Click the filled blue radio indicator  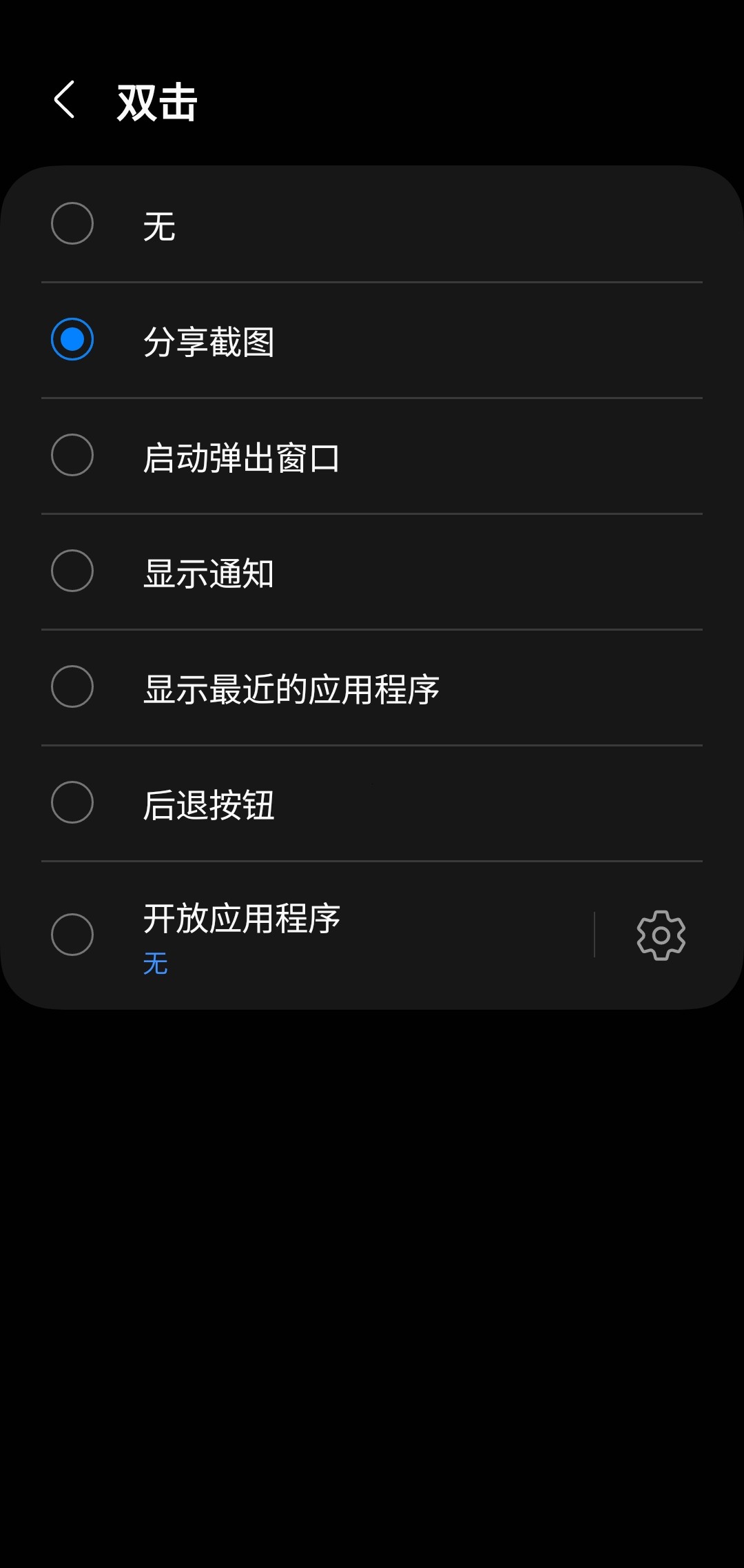(x=72, y=339)
